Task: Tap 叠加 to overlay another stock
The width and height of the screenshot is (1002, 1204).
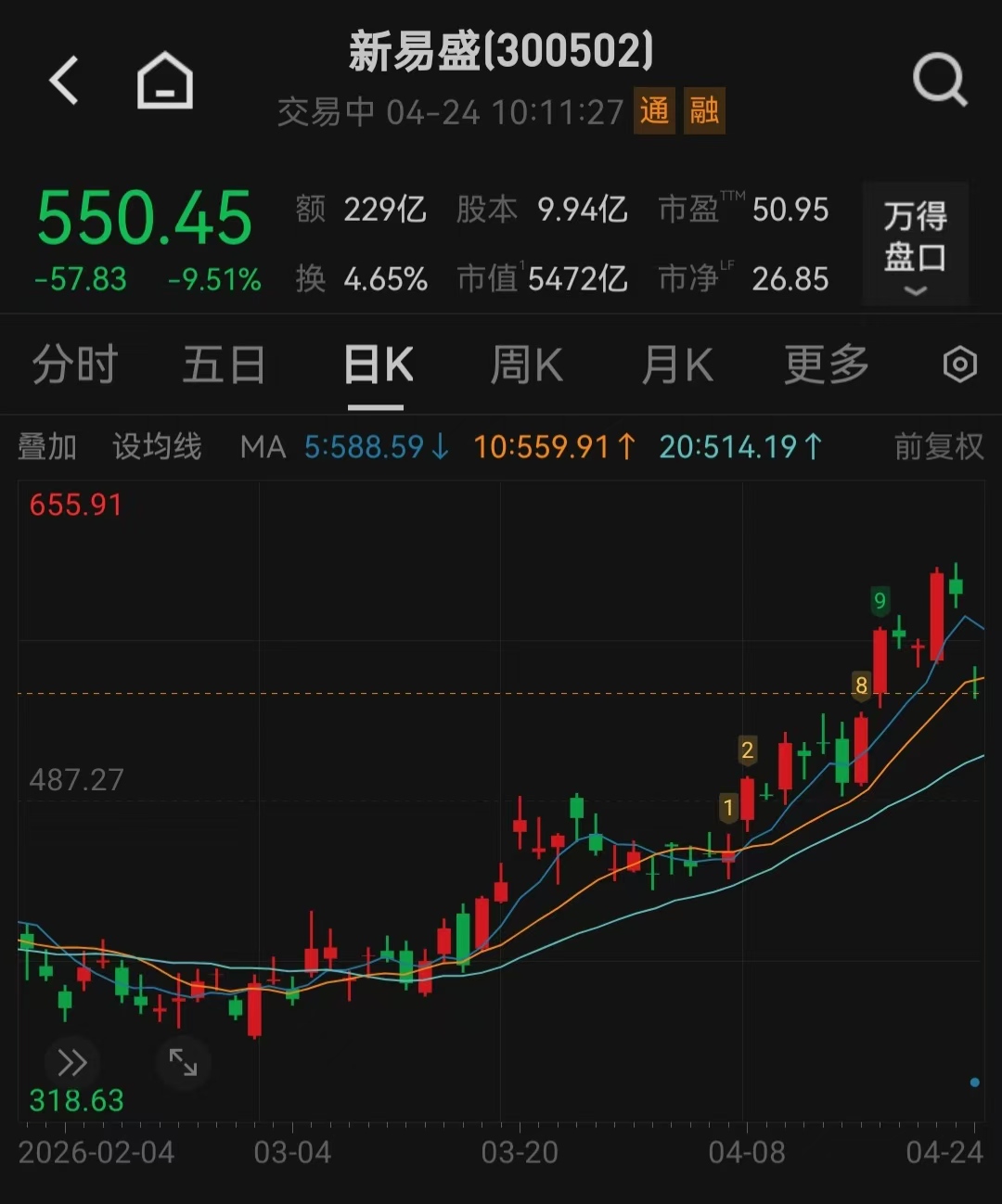Action: point(47,447)
